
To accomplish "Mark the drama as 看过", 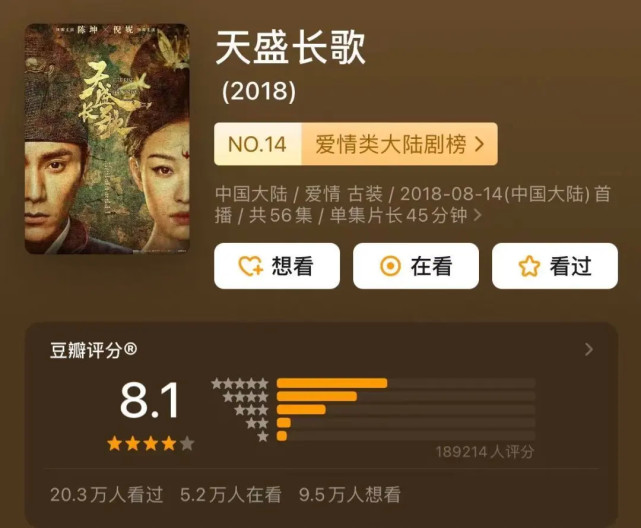I will 554,266.
